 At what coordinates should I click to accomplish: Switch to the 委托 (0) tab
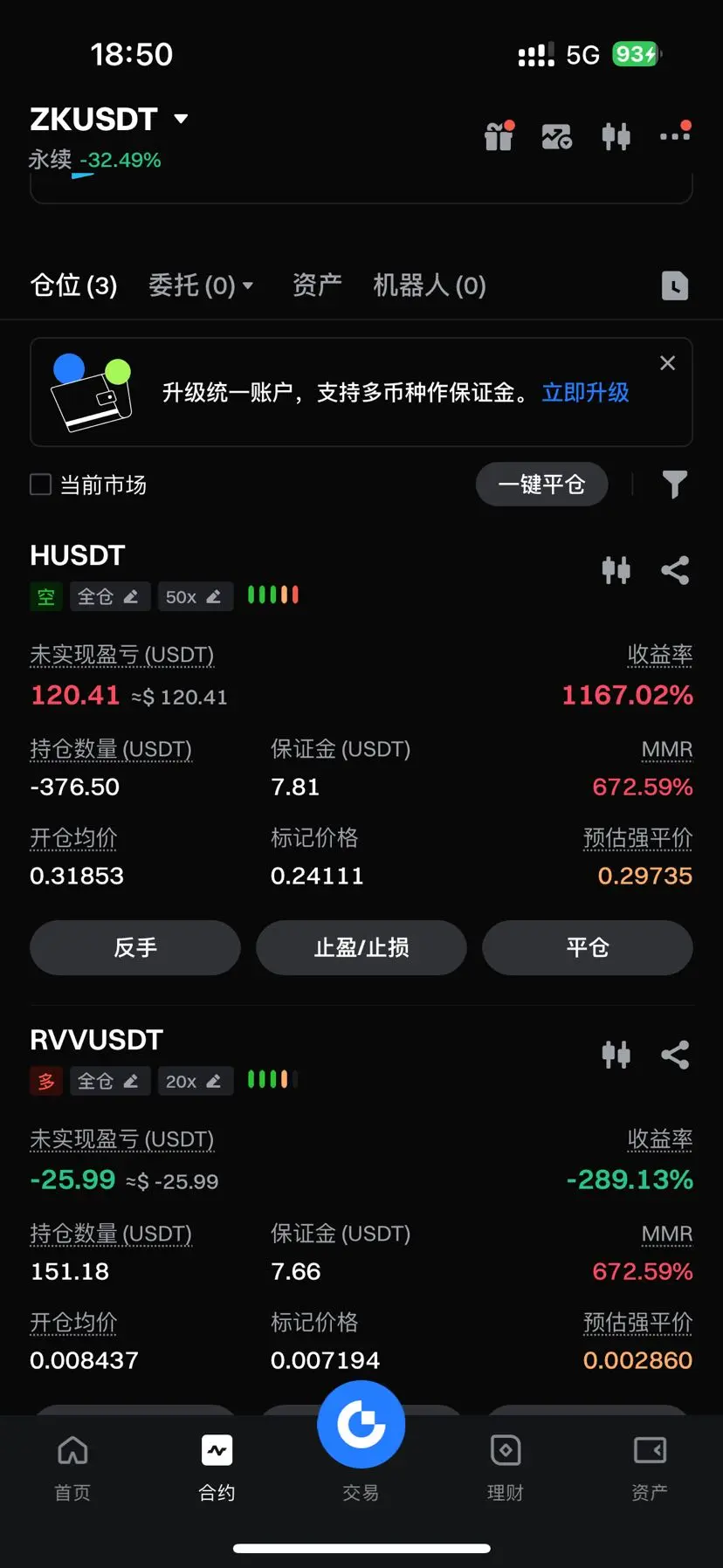(x=200, y=285)
